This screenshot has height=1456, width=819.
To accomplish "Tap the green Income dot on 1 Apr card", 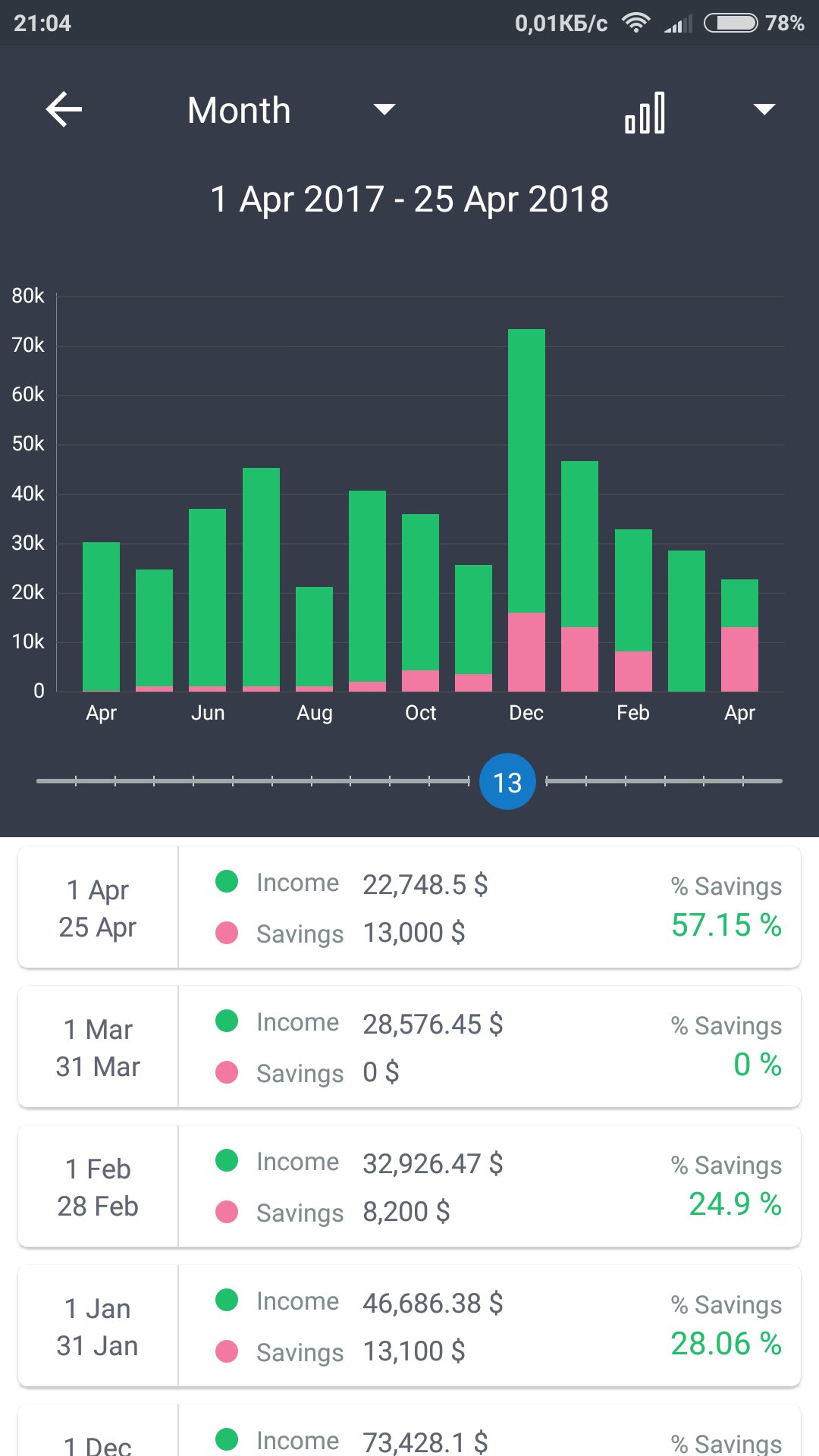I will pyautogui.click(x=227, y=882).
